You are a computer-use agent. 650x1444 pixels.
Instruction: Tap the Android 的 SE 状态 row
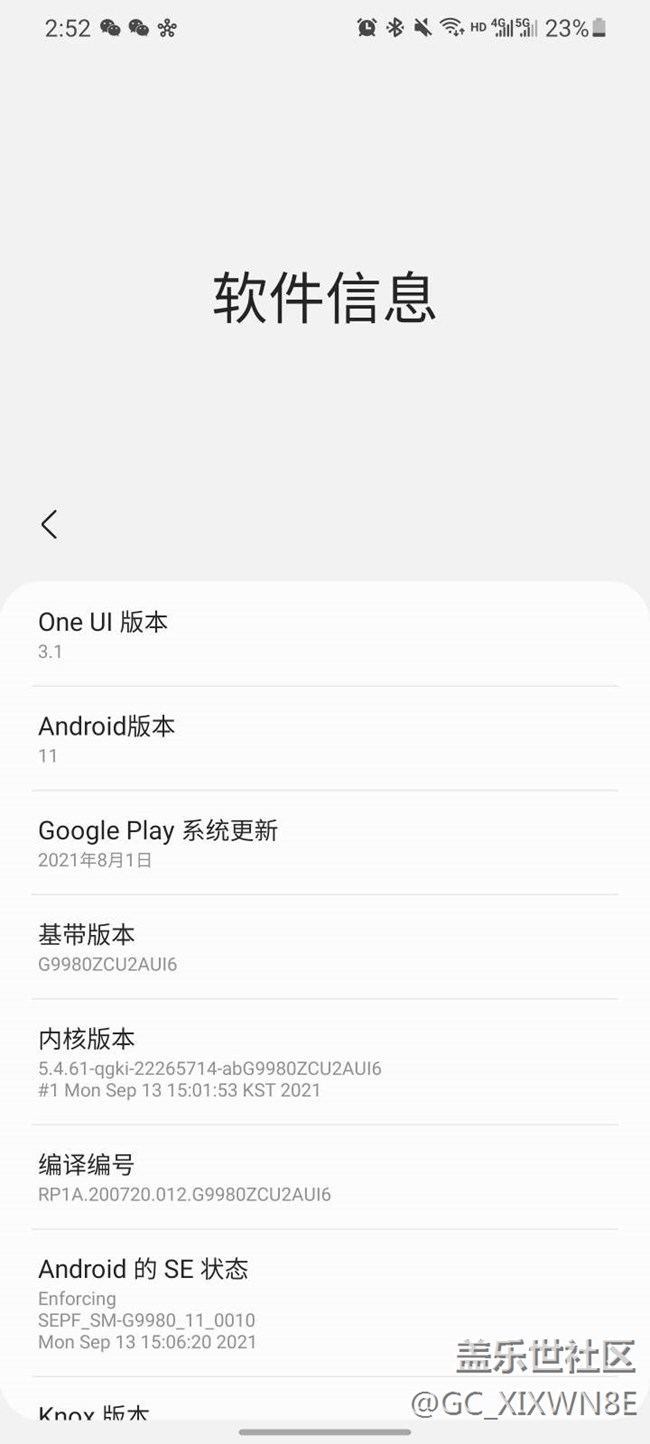click(x=325, y=1303)
